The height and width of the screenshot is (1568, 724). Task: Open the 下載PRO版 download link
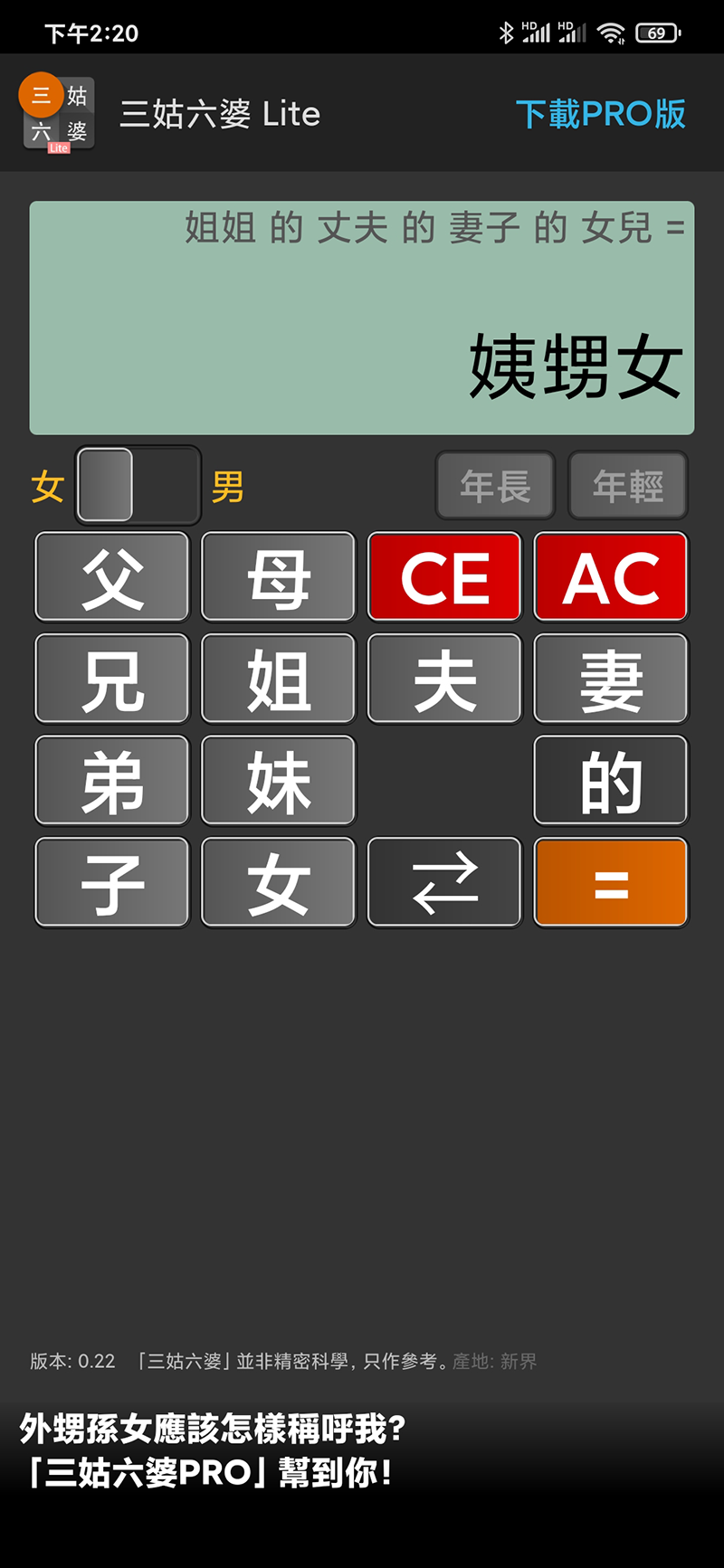coord(600,114)
